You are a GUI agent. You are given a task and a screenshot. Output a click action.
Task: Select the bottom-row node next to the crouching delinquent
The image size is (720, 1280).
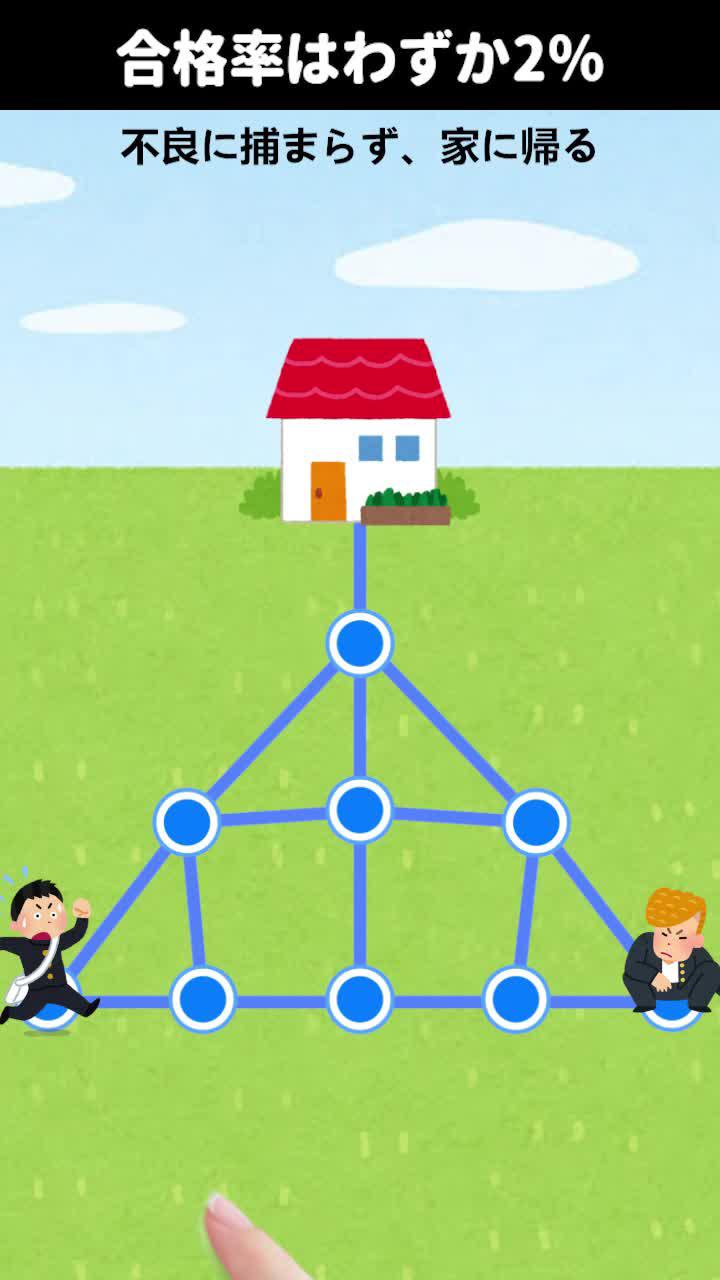[x=516, y=998]
